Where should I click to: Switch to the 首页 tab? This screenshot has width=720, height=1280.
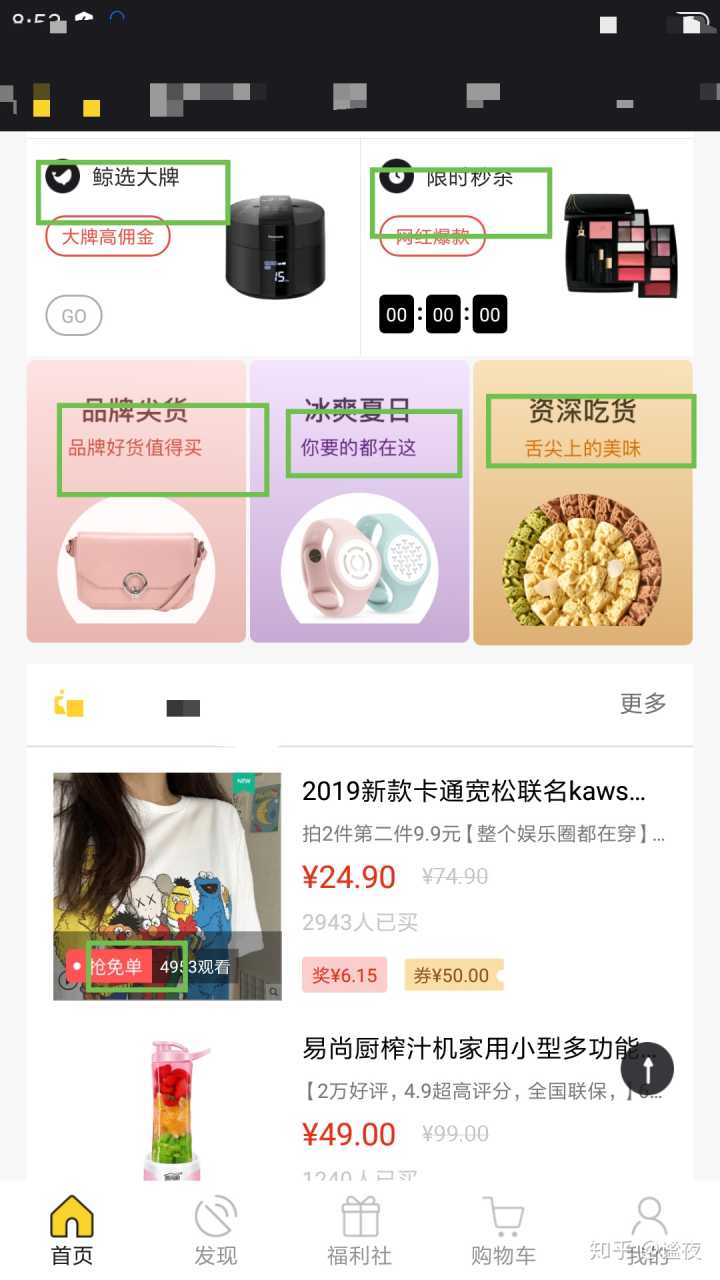[x=72, y=1231]
